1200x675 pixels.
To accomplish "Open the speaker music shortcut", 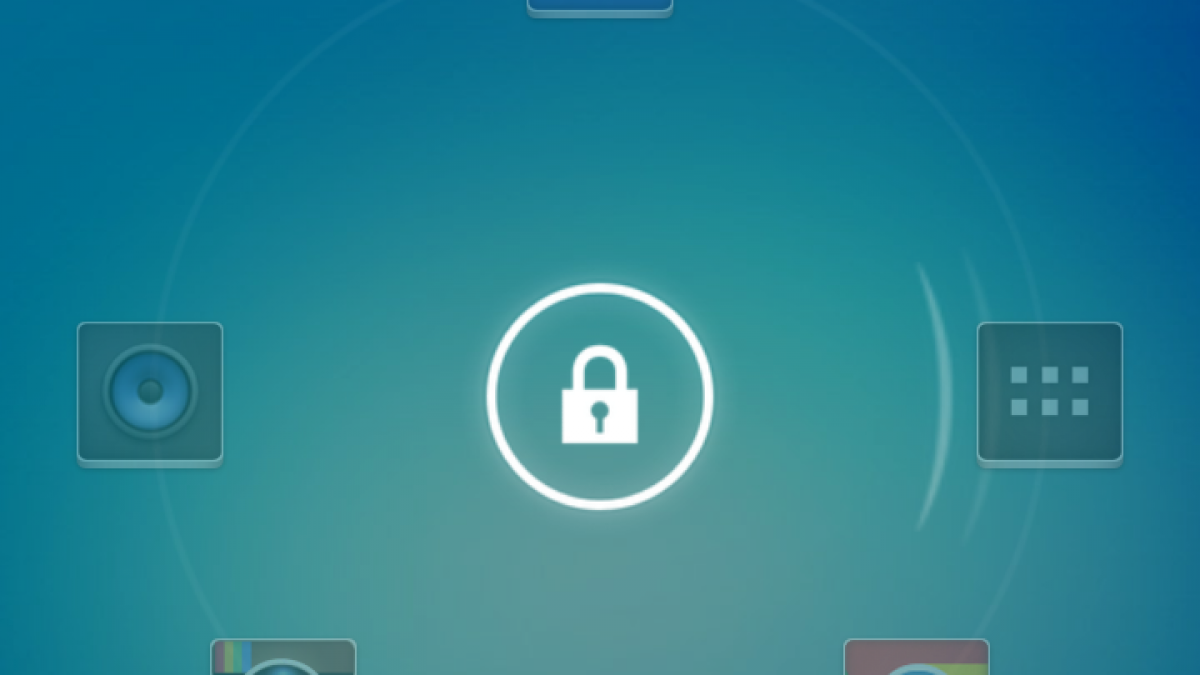I will point(150,392).
